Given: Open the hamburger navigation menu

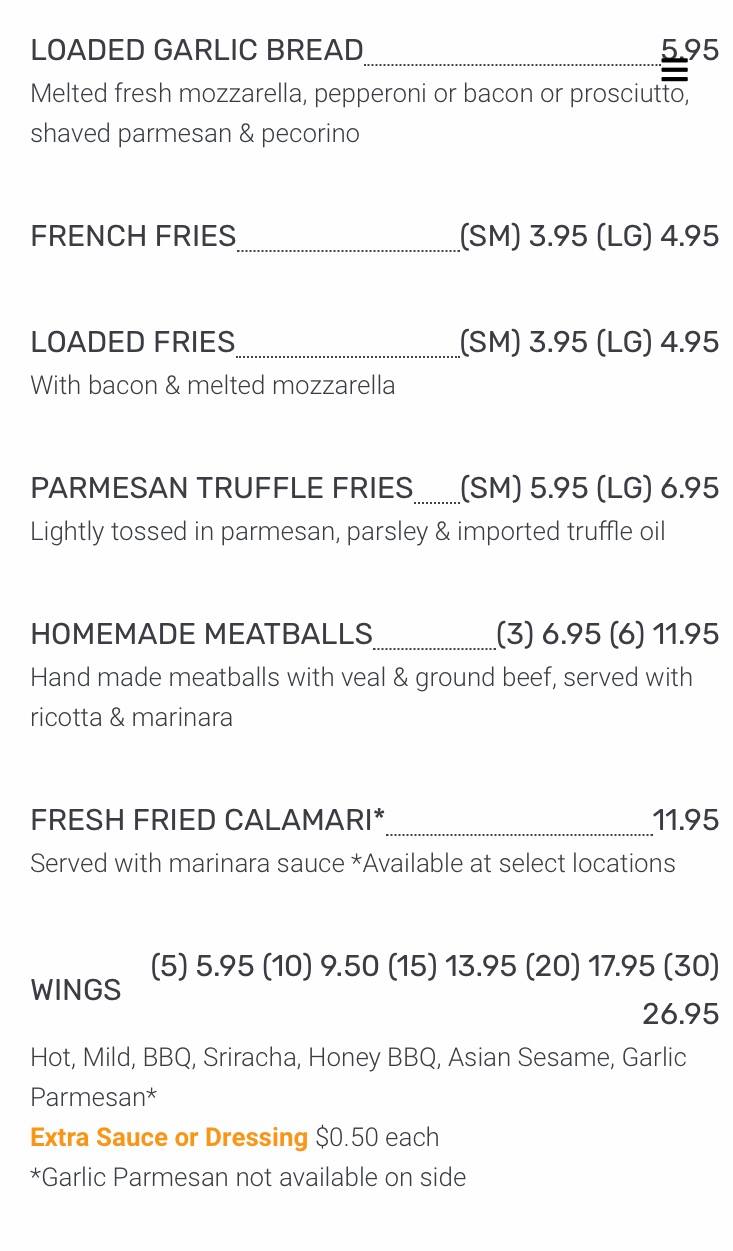Looking at the screenshot, I should (674, 70).
